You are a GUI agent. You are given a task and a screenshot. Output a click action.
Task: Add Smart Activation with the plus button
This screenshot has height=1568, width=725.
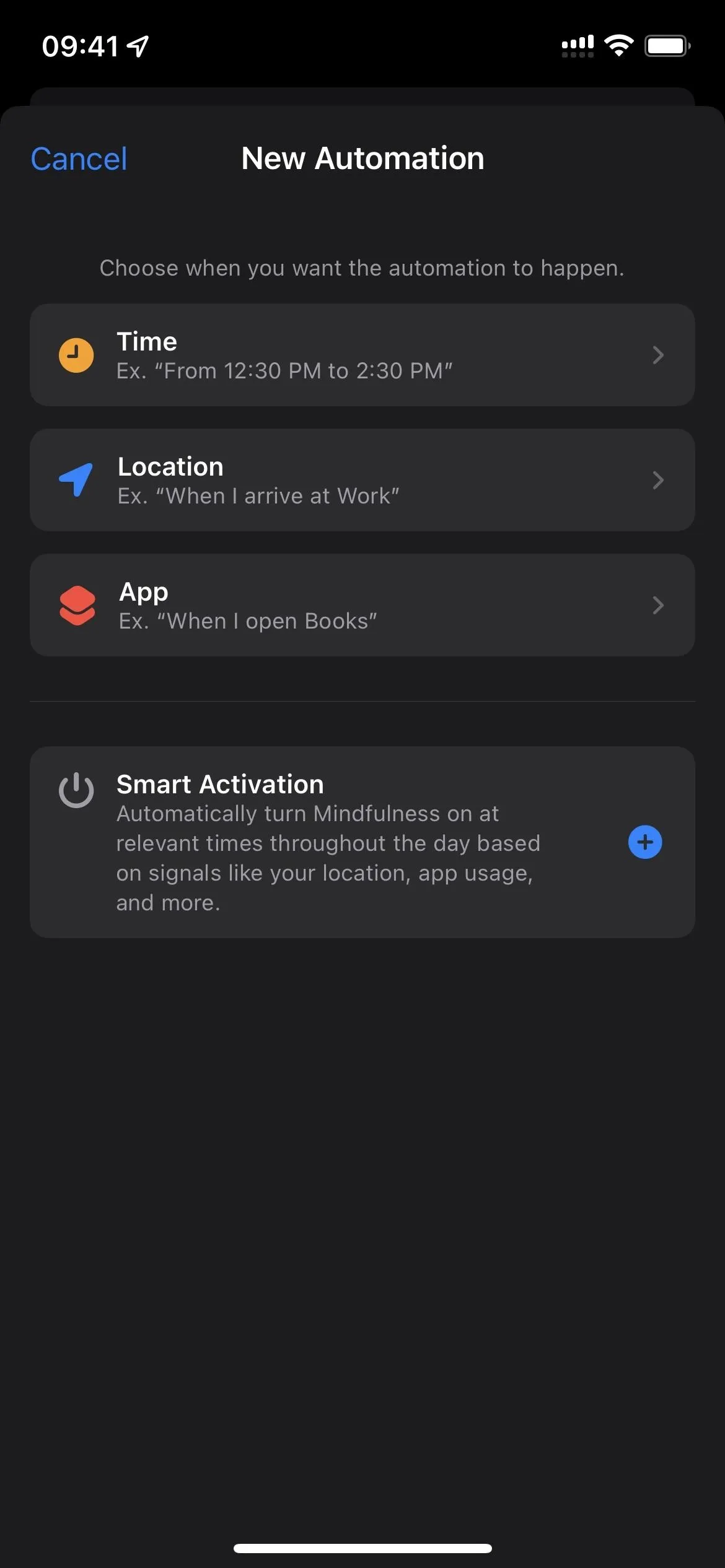point(645,842)
